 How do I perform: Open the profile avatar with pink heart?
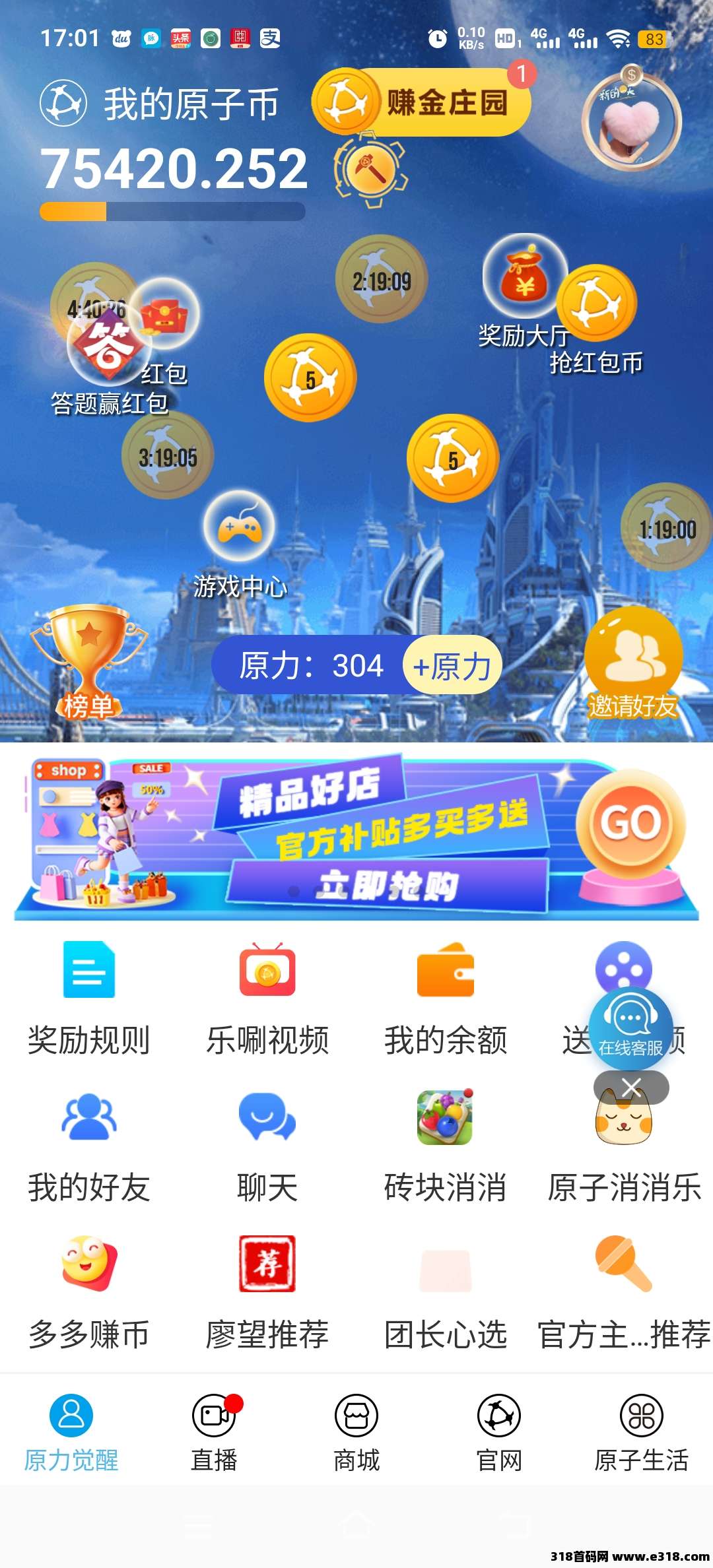click(x=630, y=122)
